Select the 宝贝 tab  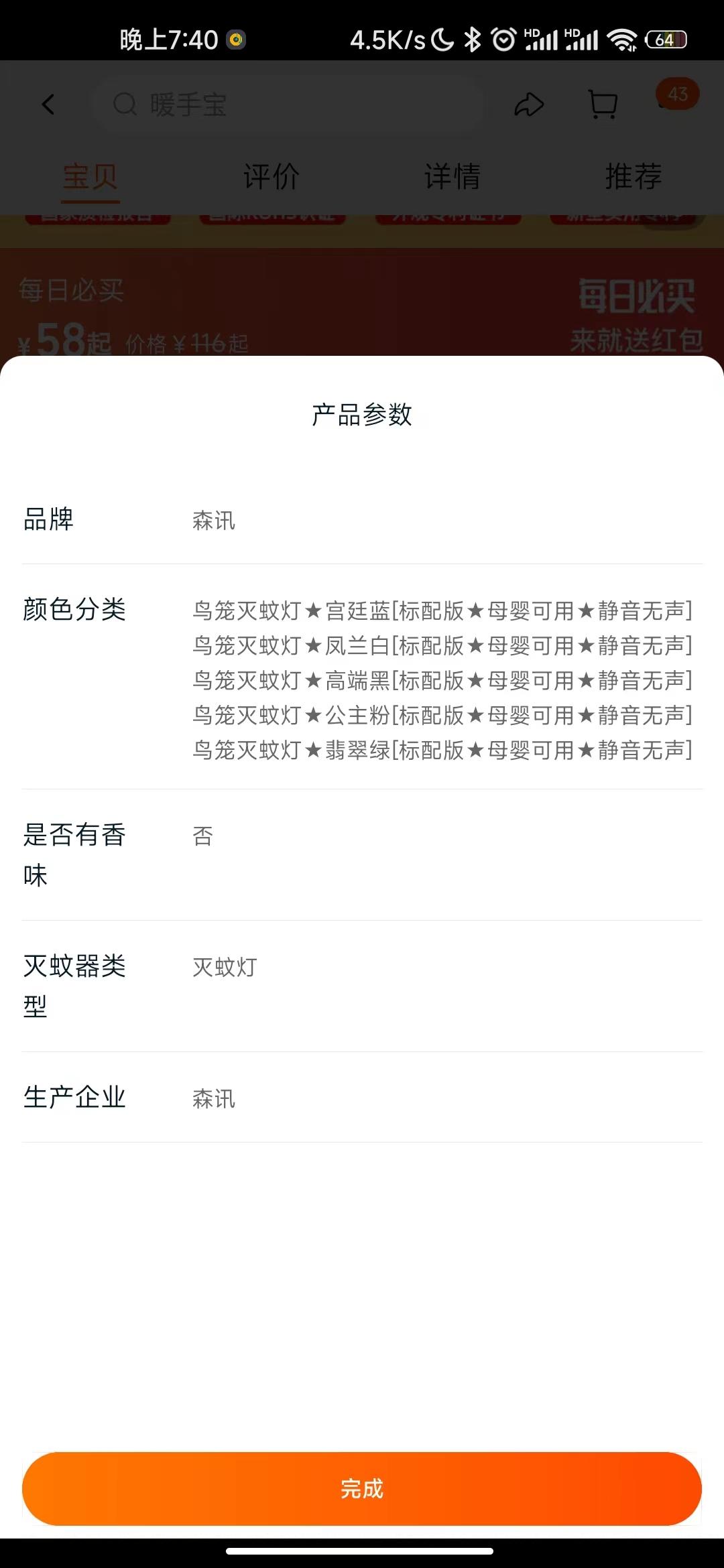coord(90,177)
